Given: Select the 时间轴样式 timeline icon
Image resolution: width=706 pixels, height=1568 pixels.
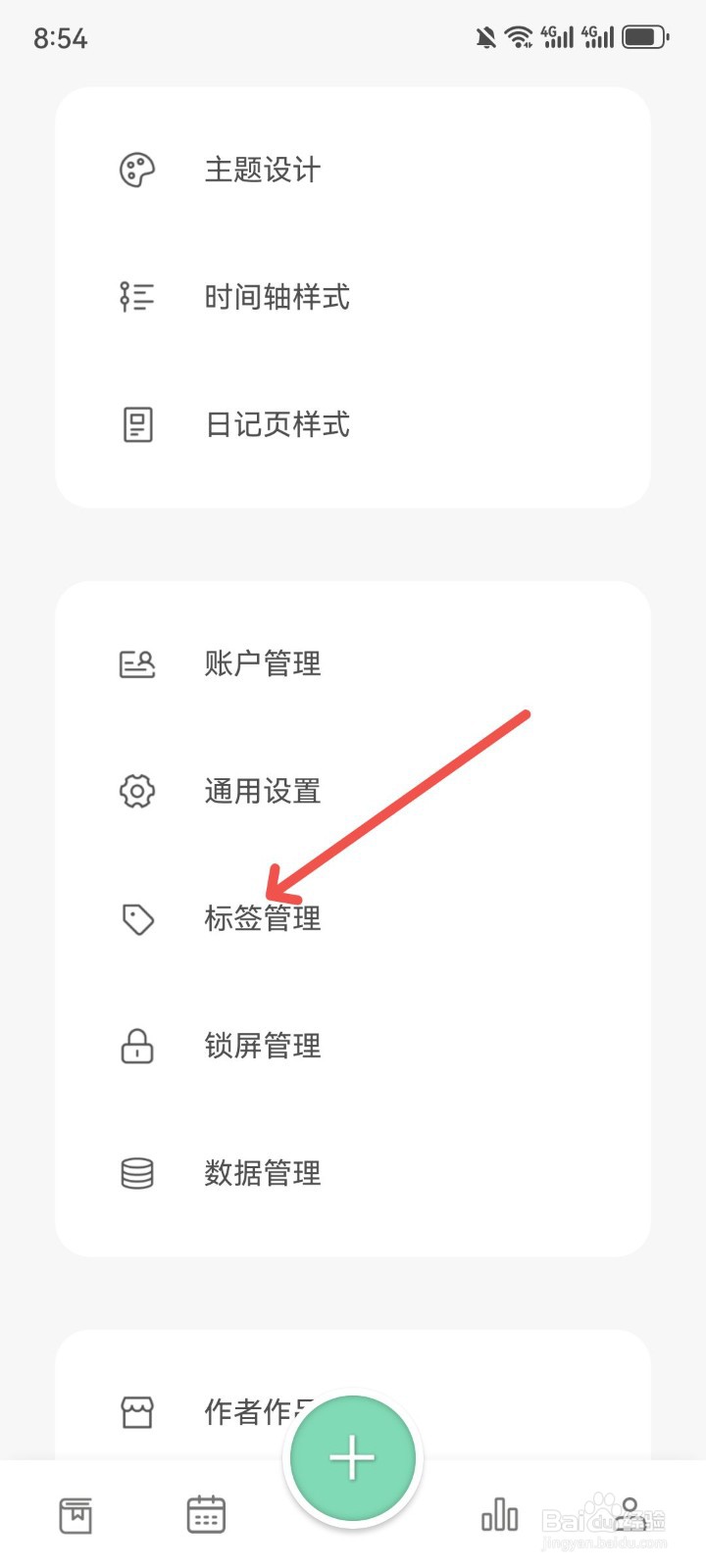Looking at the screenshot, I should (136, 296).
